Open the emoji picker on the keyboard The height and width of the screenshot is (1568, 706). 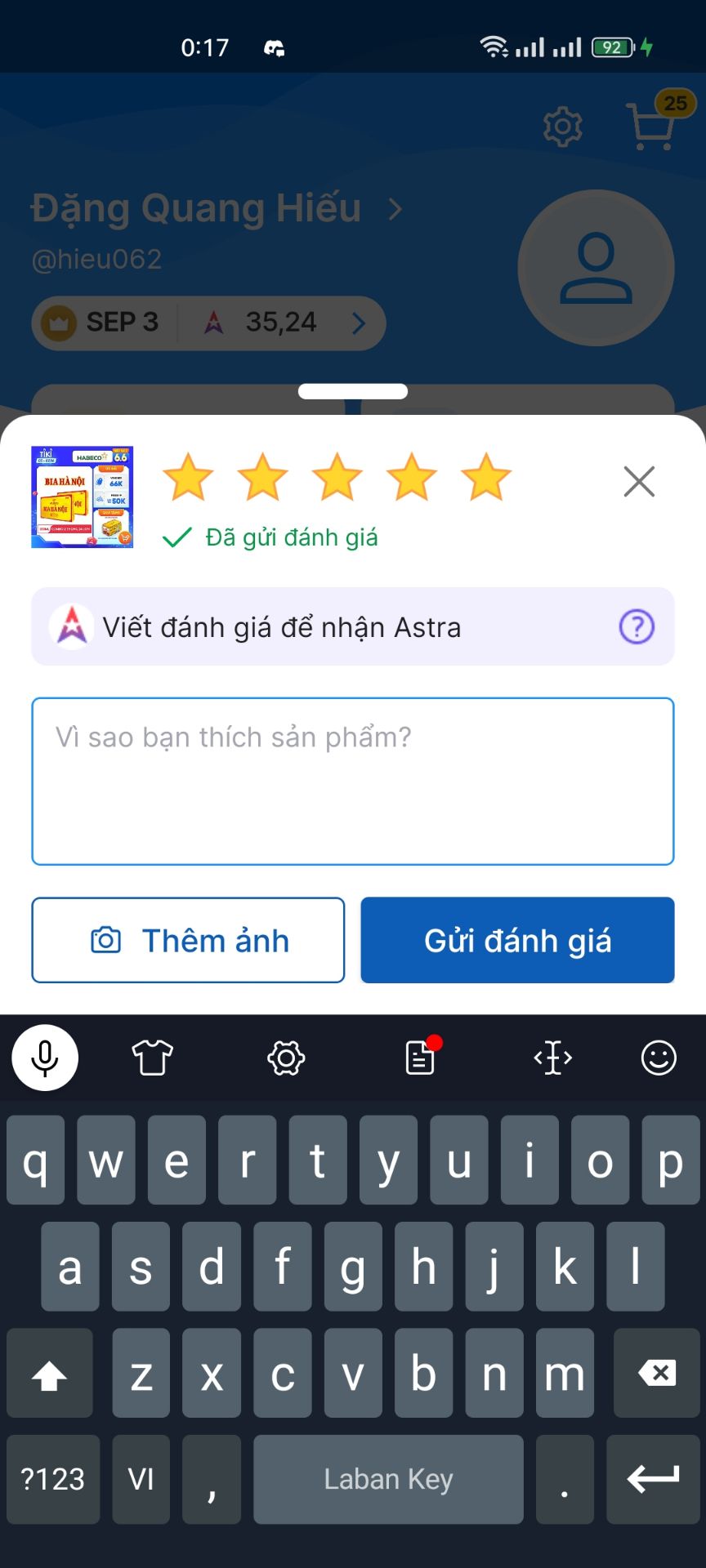(658, 1057)
